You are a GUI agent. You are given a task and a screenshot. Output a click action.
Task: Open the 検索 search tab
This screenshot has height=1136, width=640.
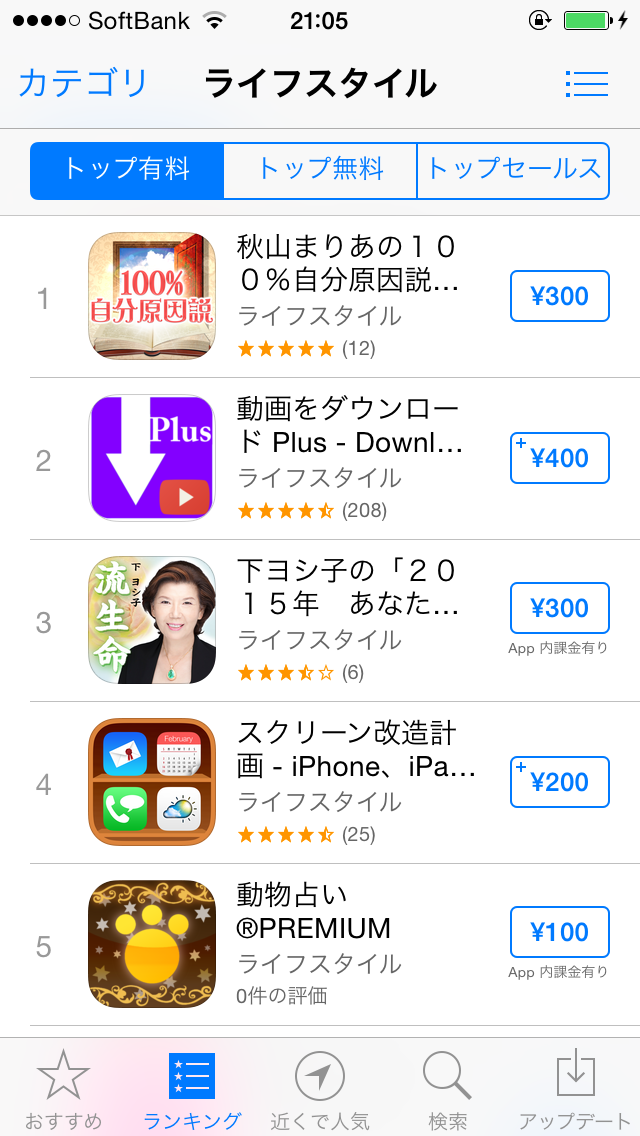click(447, 1089)
